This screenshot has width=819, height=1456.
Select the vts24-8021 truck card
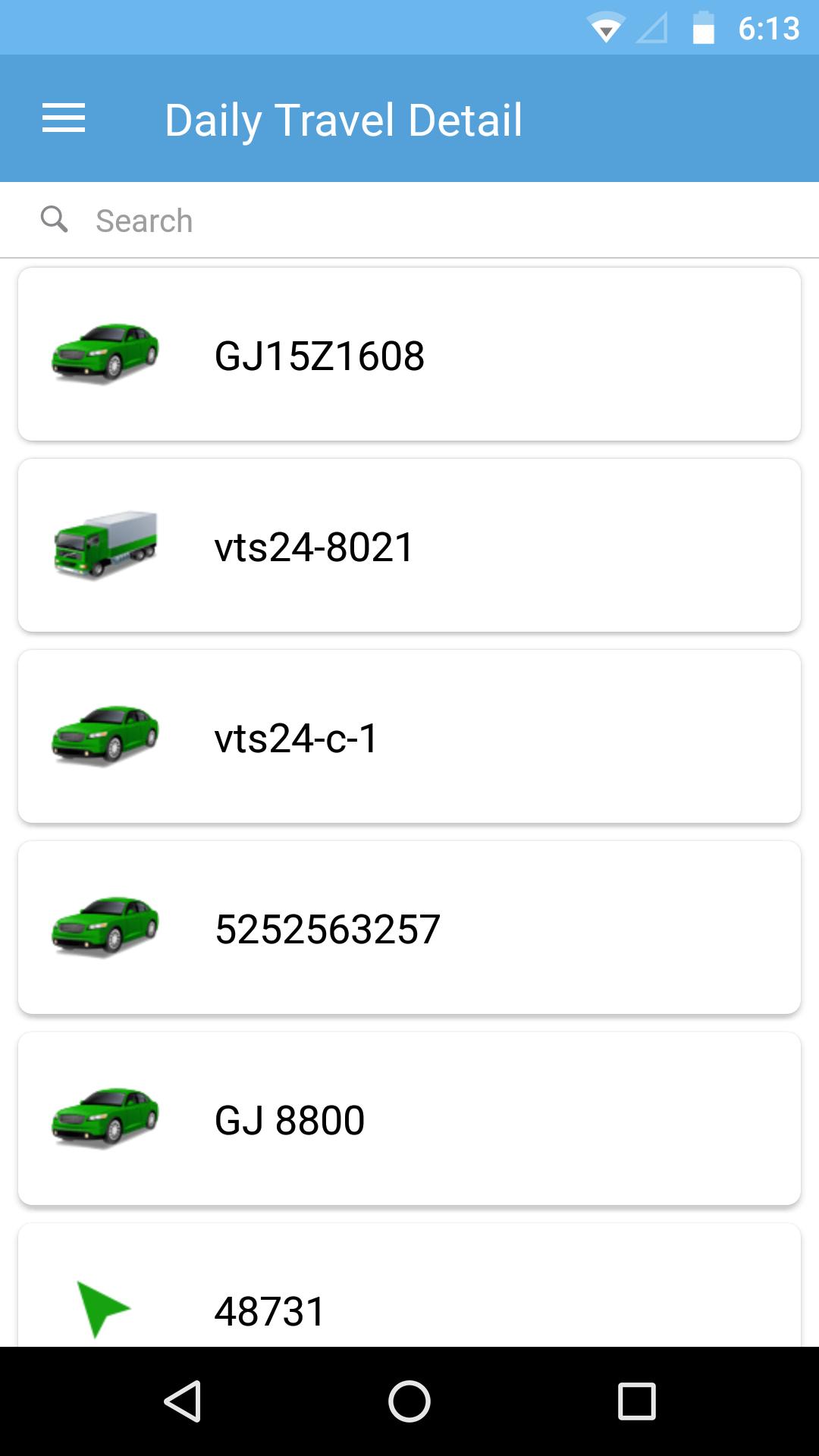[x=409, y=545]
